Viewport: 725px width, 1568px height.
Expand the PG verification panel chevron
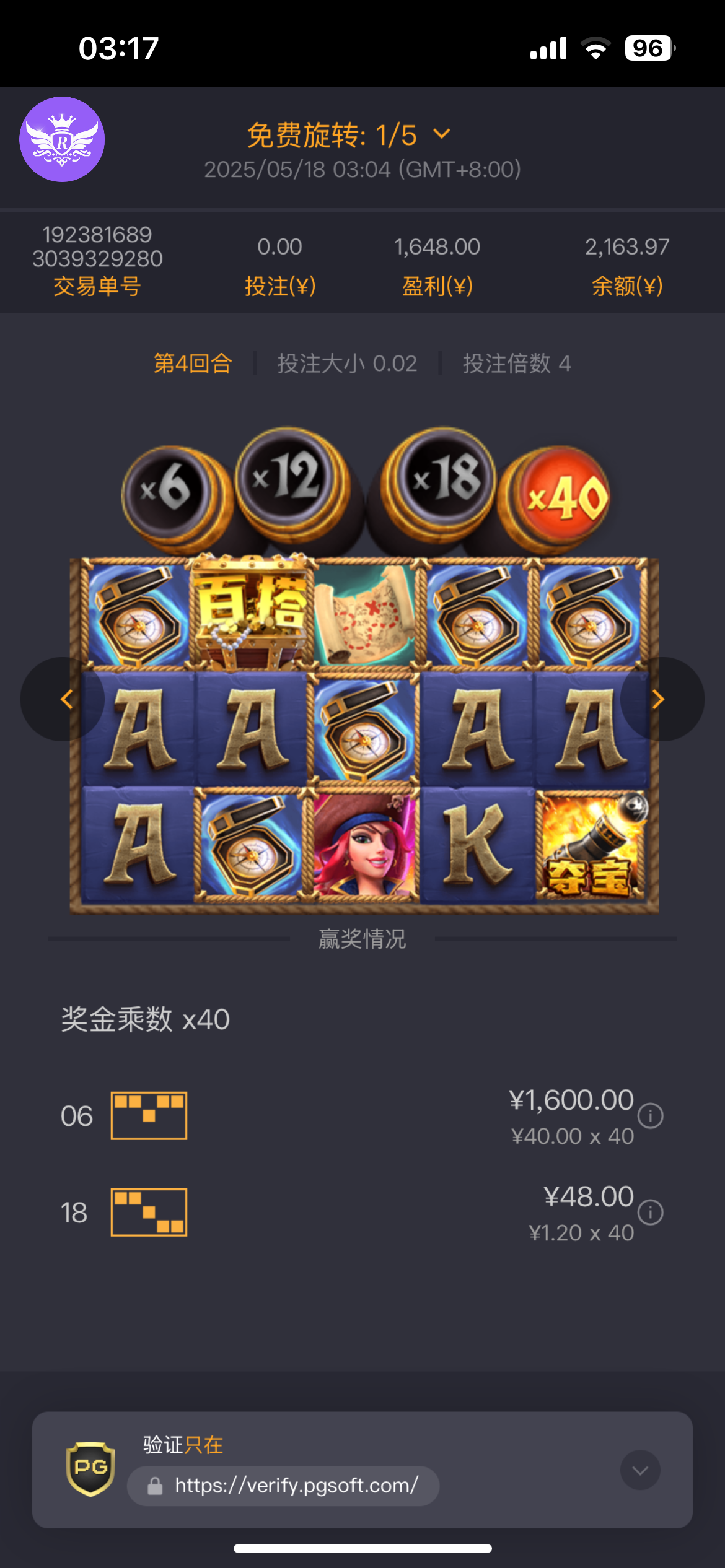(640, 1470)
